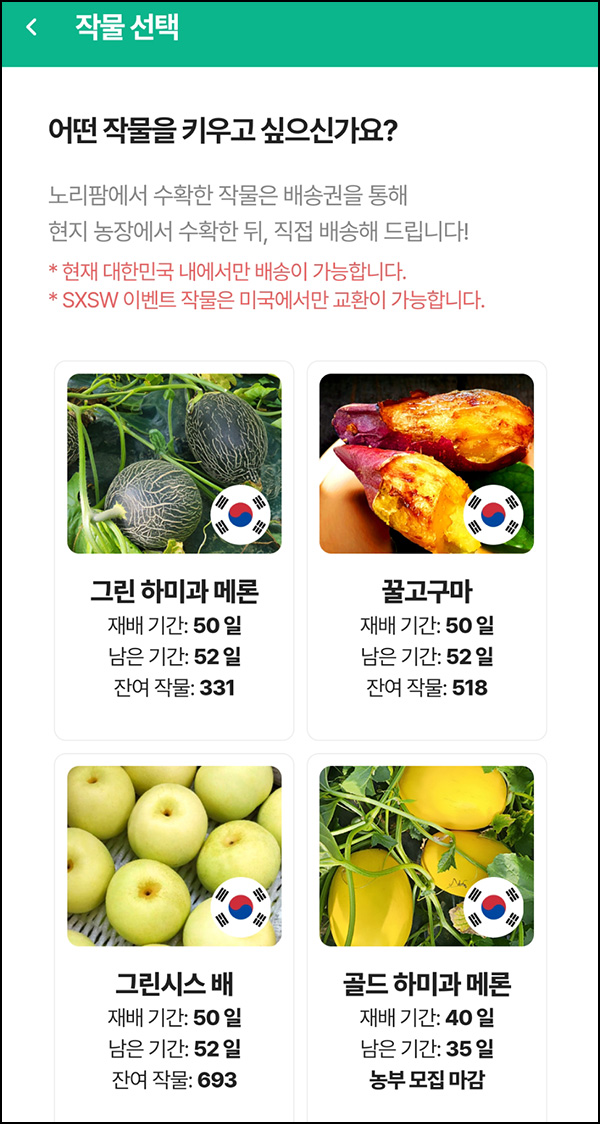The width and height of the screenshot is (600, 1124).
Task: Select the 그린 하미과 메론 crop card
Action: 174,550
